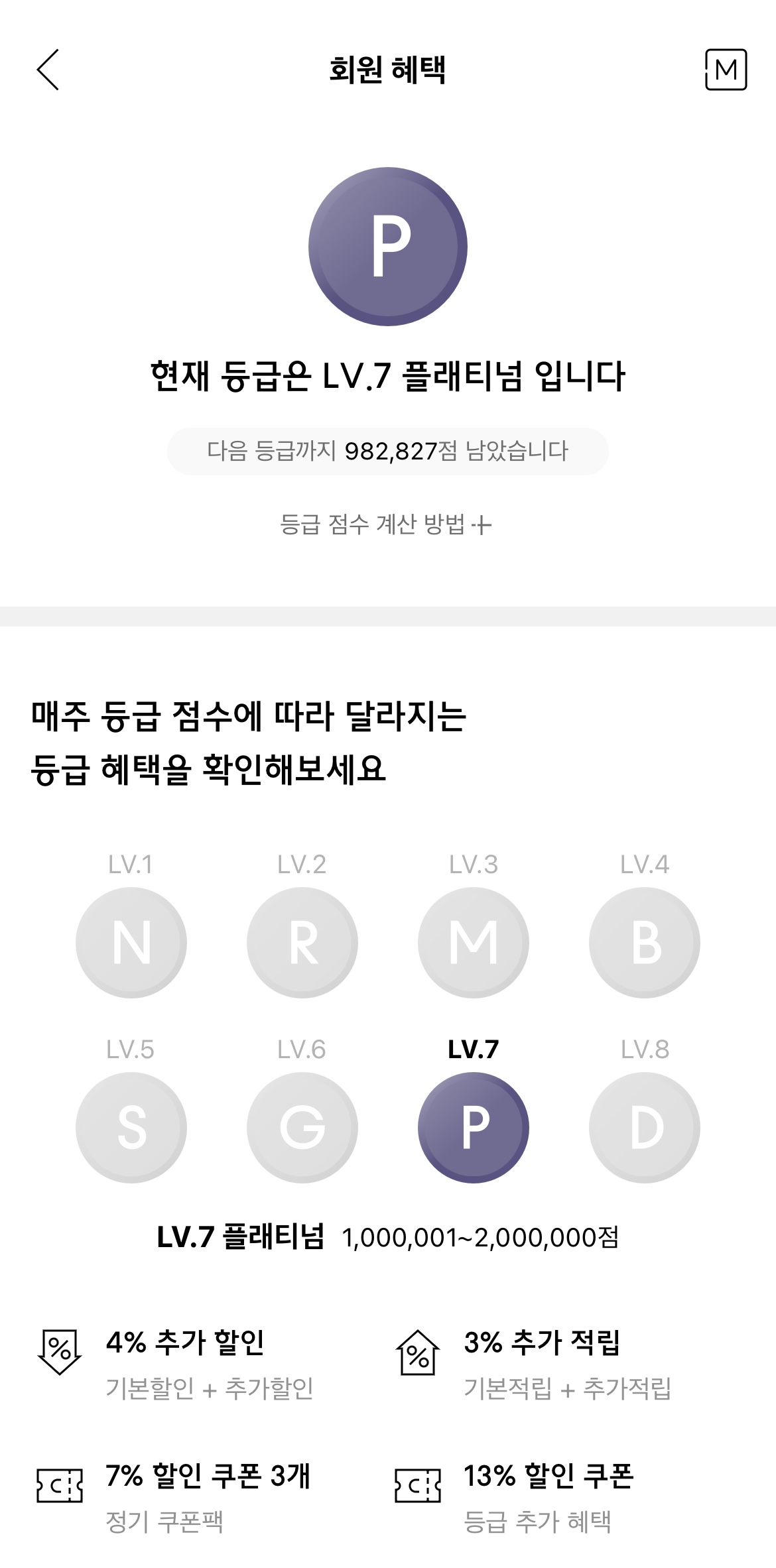Image resolution: width=776 pixels, height=1568 pixels.
Task: Check LV.8 D grade benefits
Action: 645,1127
